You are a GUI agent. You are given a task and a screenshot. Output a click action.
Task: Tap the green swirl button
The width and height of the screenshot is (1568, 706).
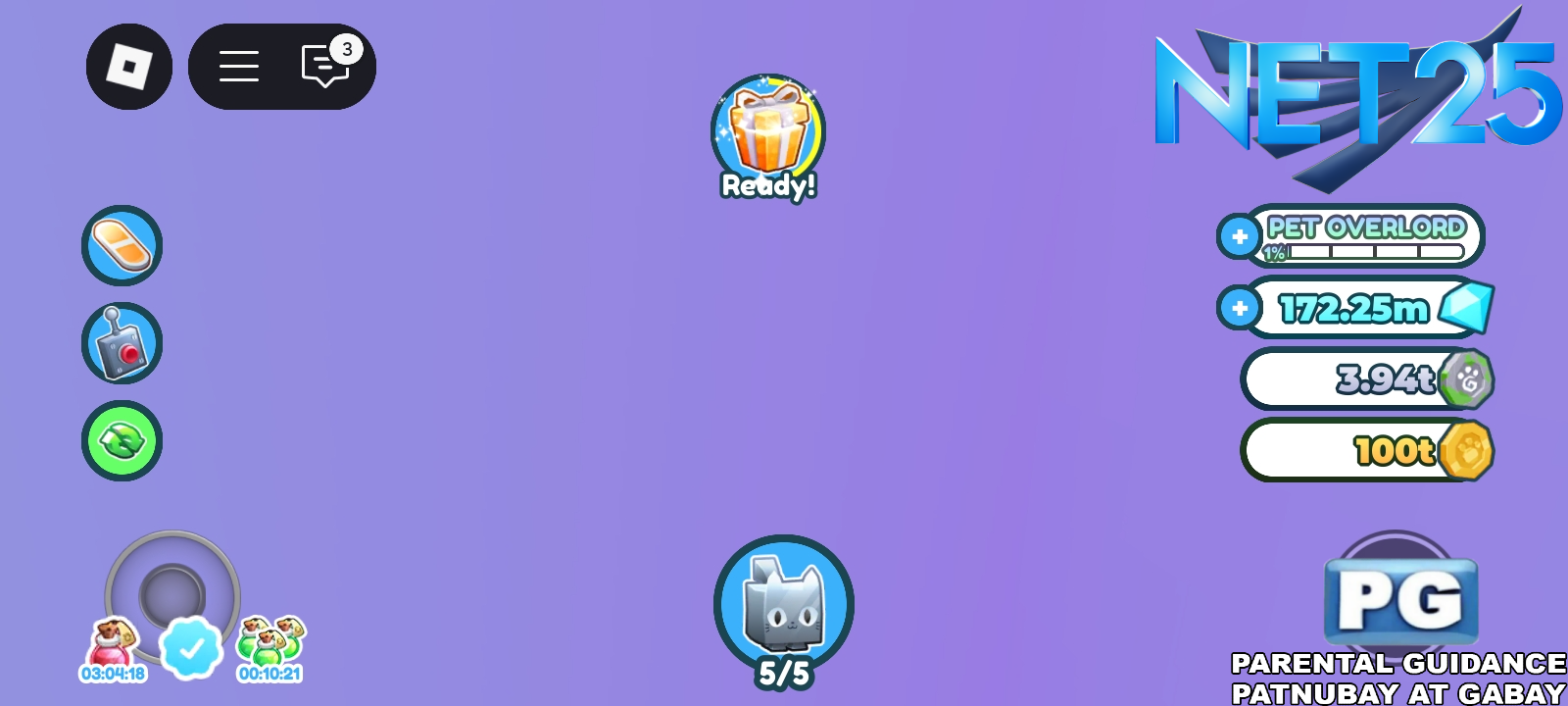(122, 441)
